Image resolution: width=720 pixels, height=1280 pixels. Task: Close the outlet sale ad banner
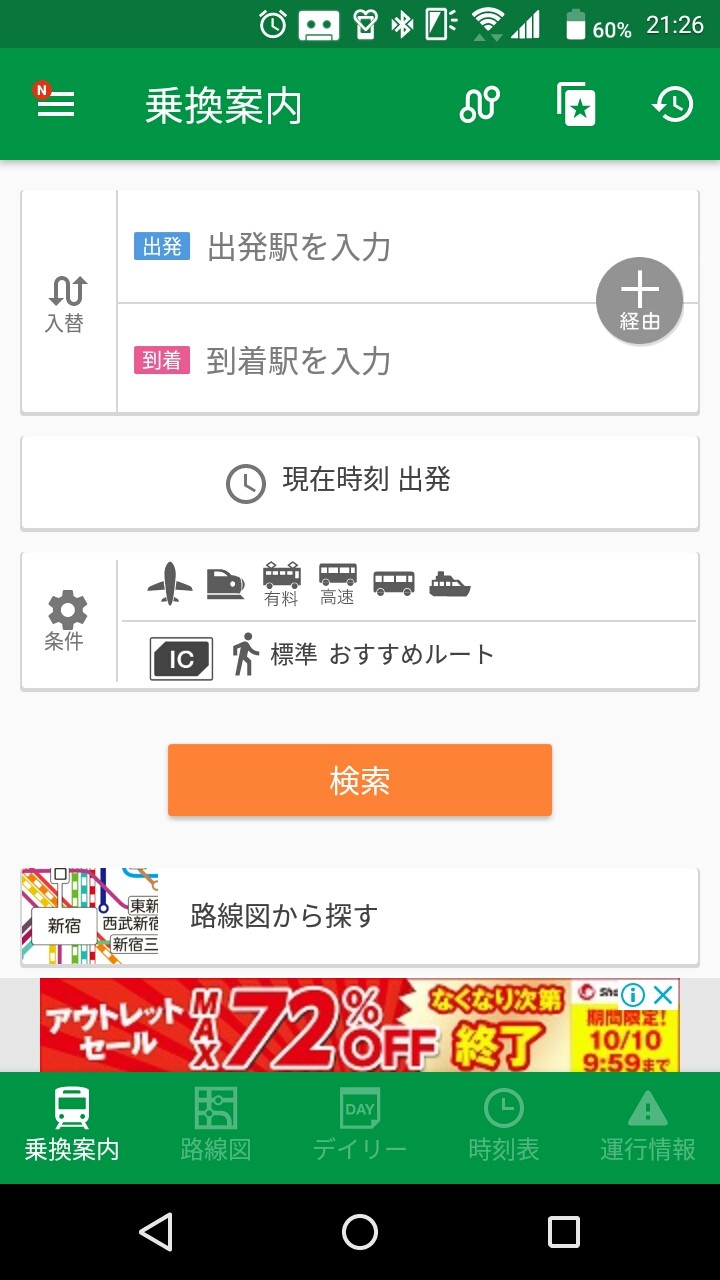663,995
